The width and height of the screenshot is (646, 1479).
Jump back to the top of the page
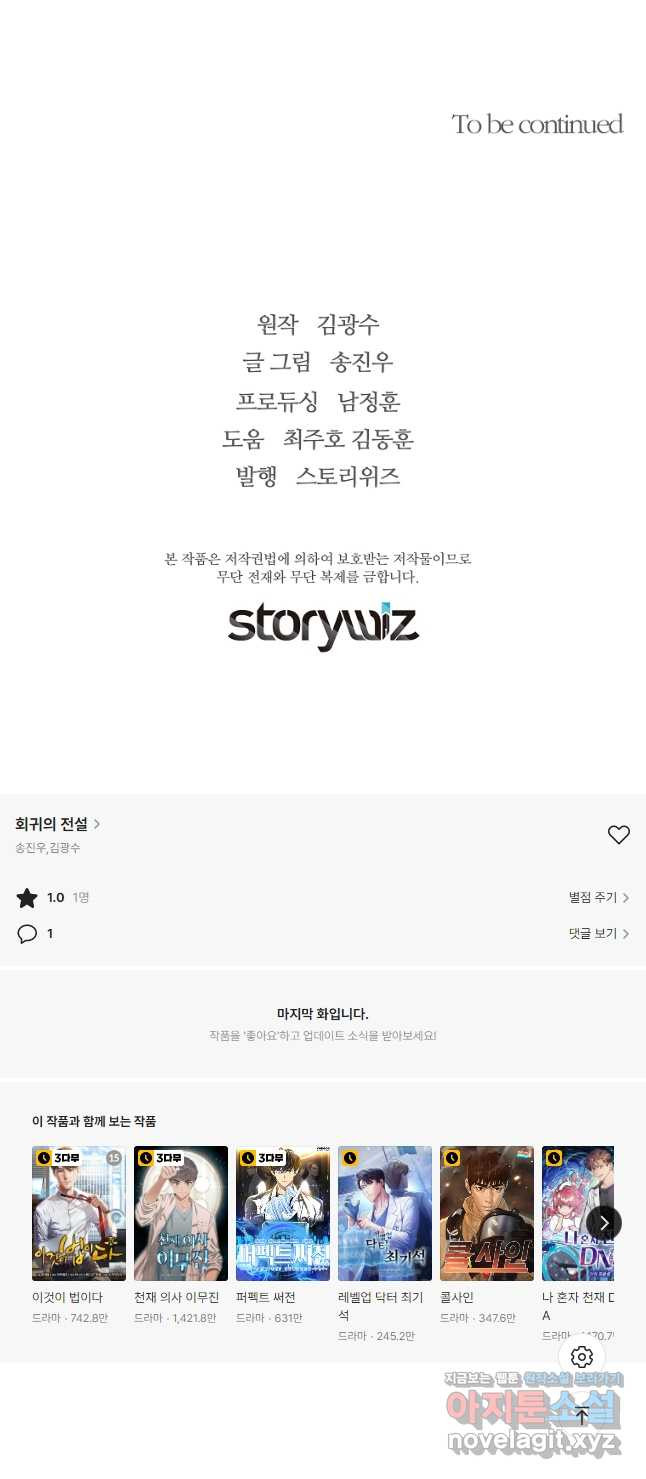click(x=582, y=1415)
